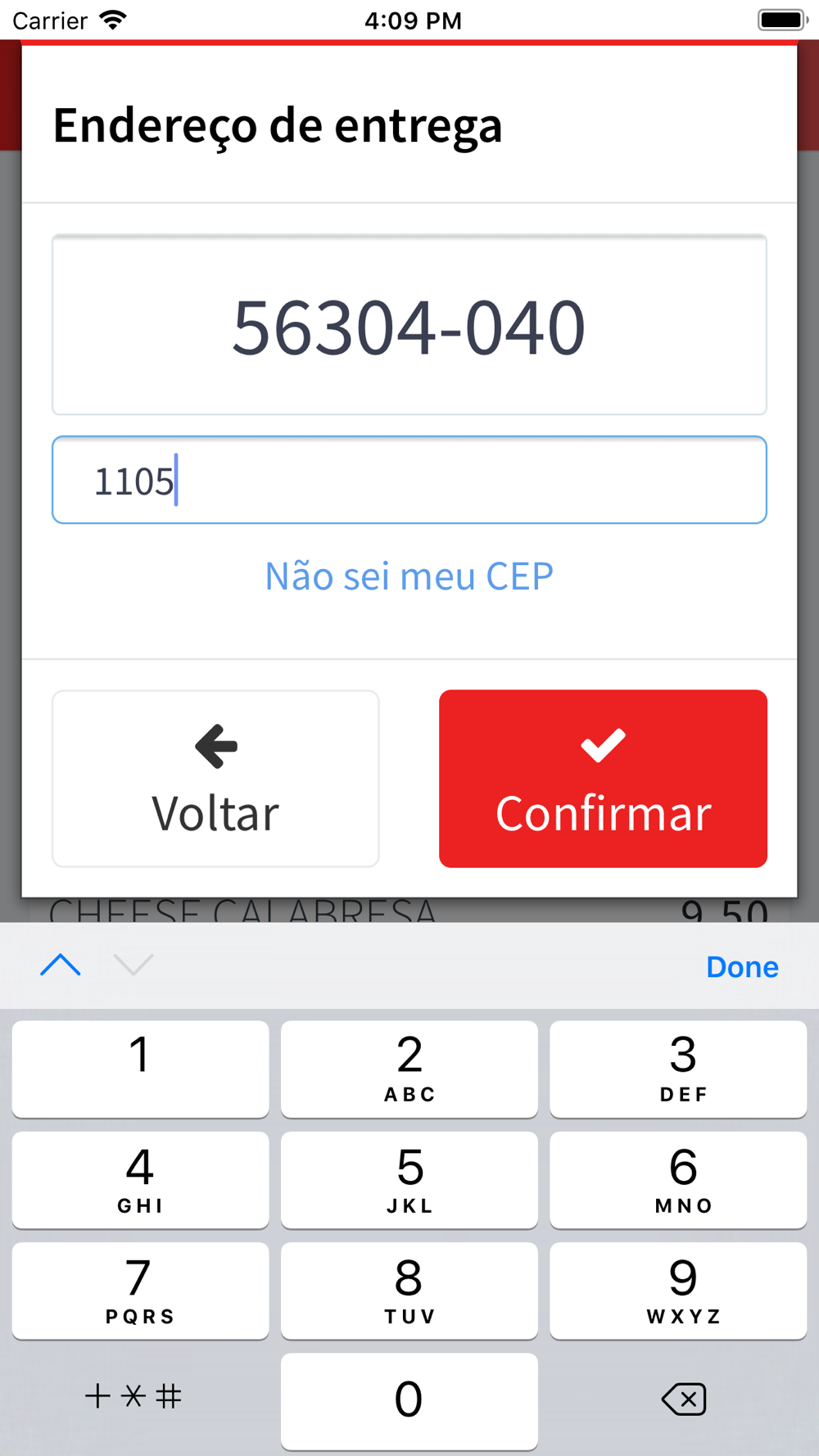Focus the number field containing 1105
The width and height of the screenshot is (819, 1456).
(x=409, y=480)
